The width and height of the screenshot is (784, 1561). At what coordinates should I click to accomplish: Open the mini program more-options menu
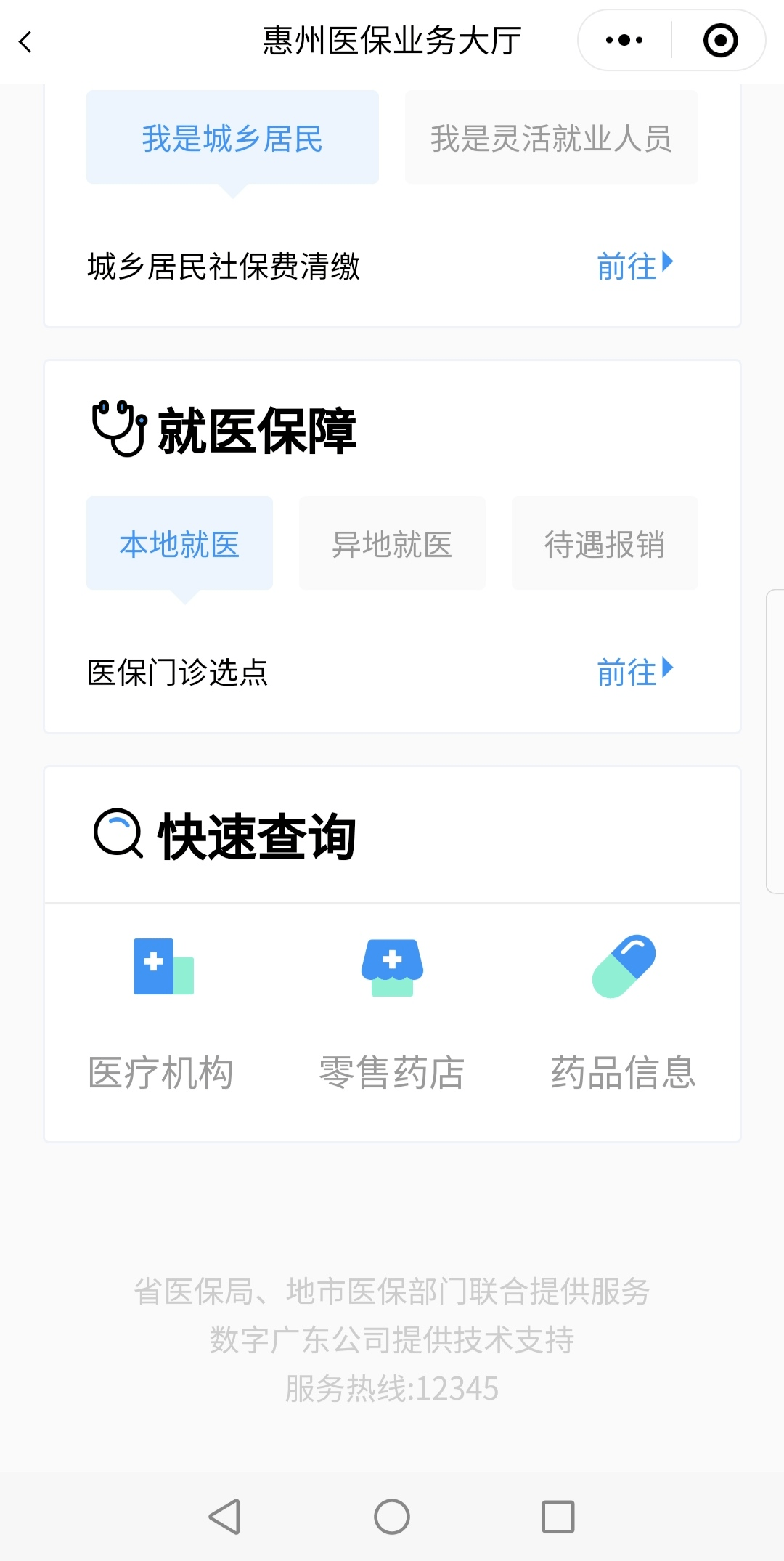pyautogui.click(x=624, y=41)
